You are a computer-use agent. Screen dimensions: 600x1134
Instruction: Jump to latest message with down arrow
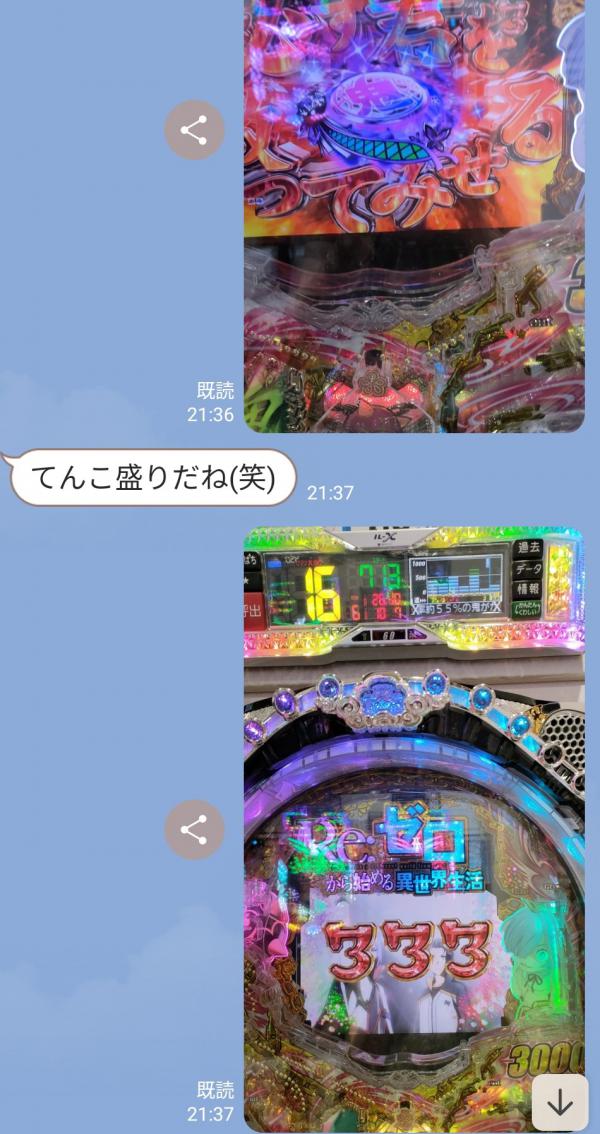click(x=560, y=1102)
